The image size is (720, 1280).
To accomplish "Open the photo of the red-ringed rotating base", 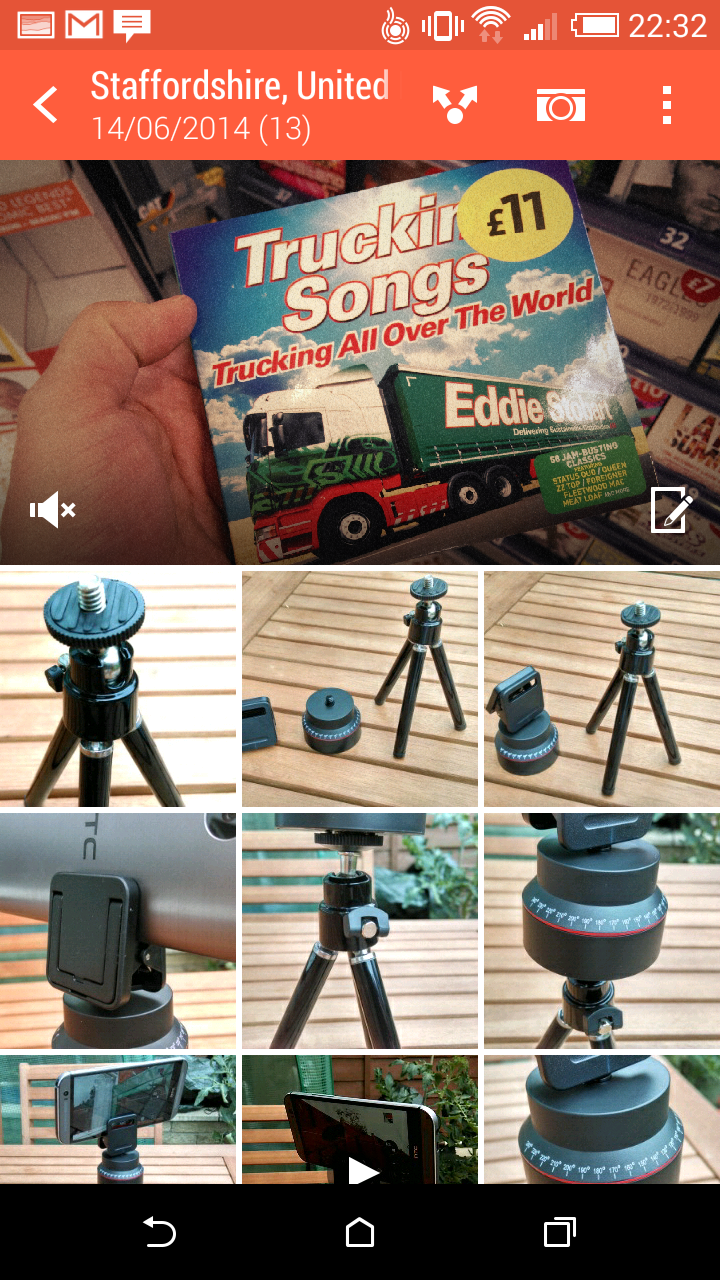I will [602, 931].
